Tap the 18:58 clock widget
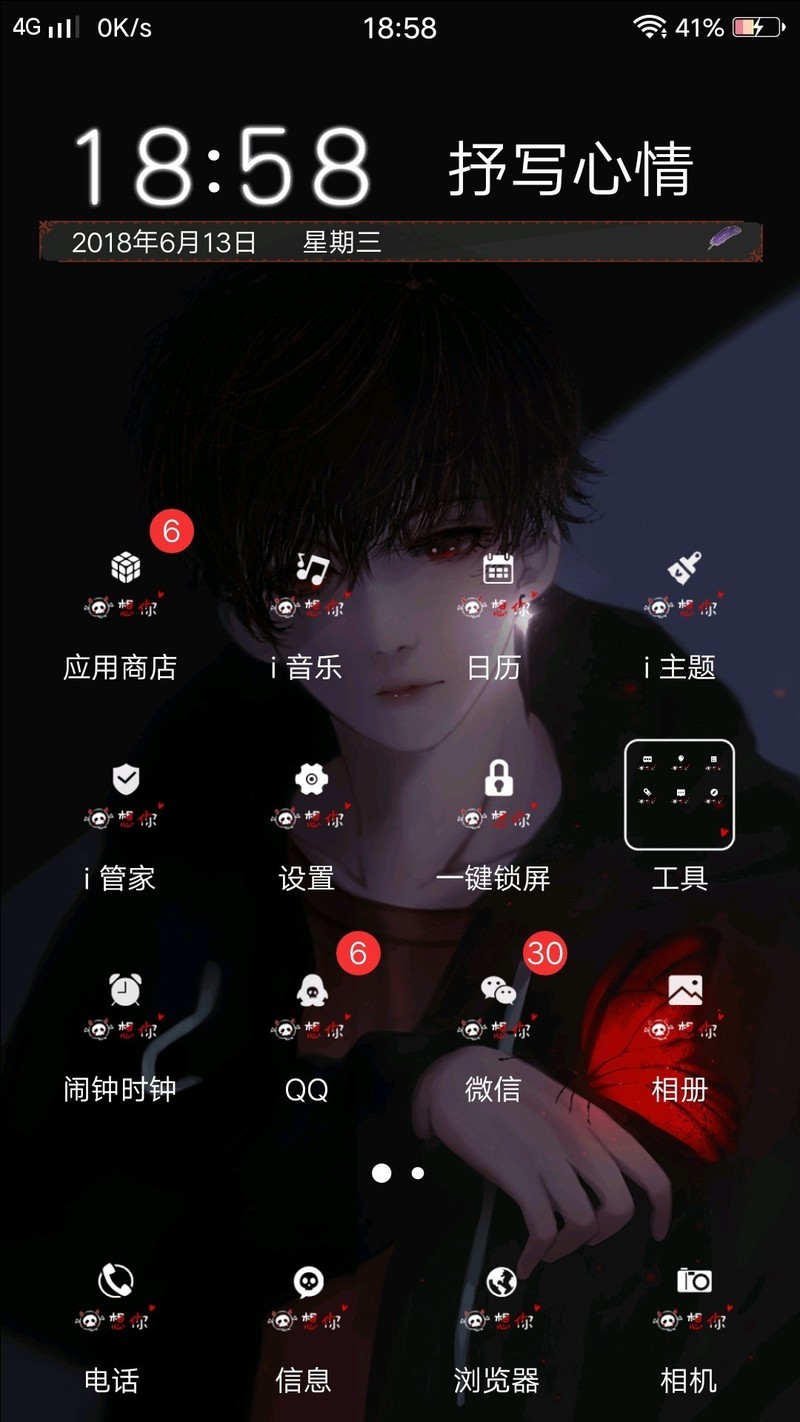Viewport: 800px width, 1422px height. click(222, 166)
